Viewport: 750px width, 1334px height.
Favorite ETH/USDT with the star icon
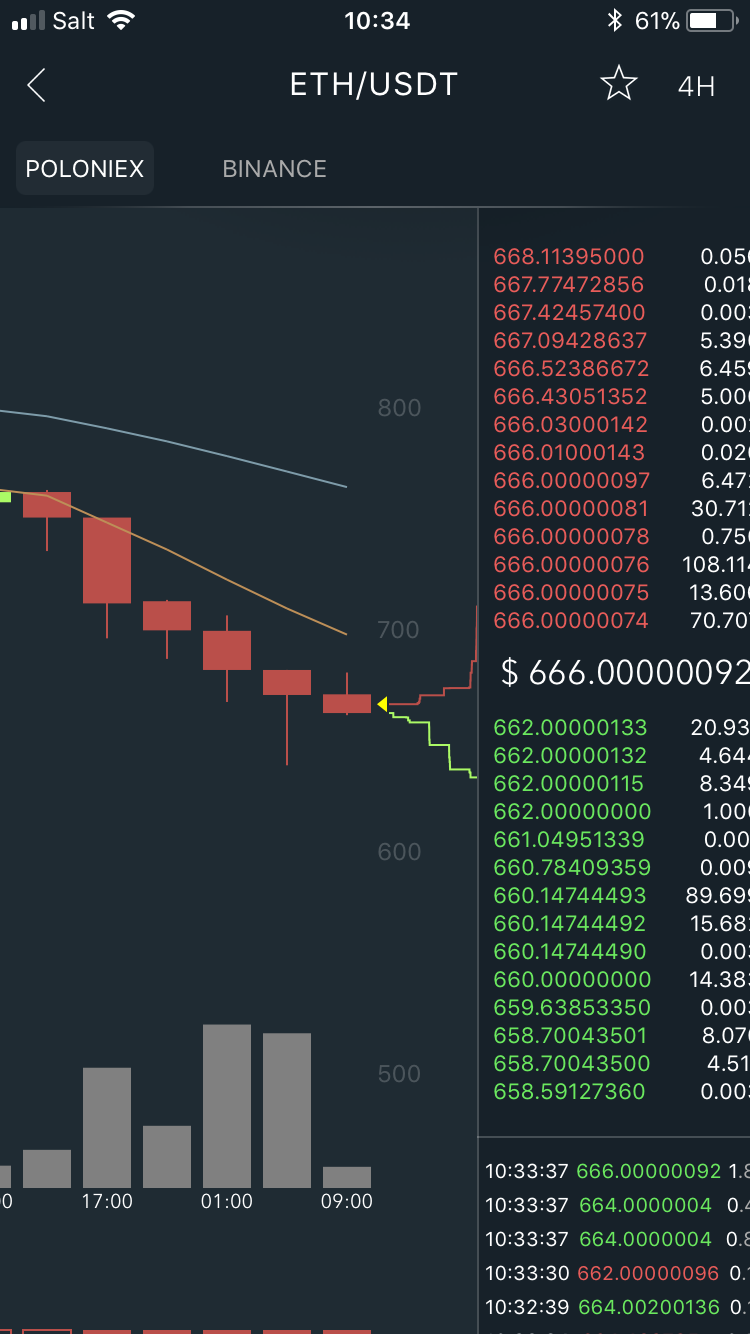[619, 85]
